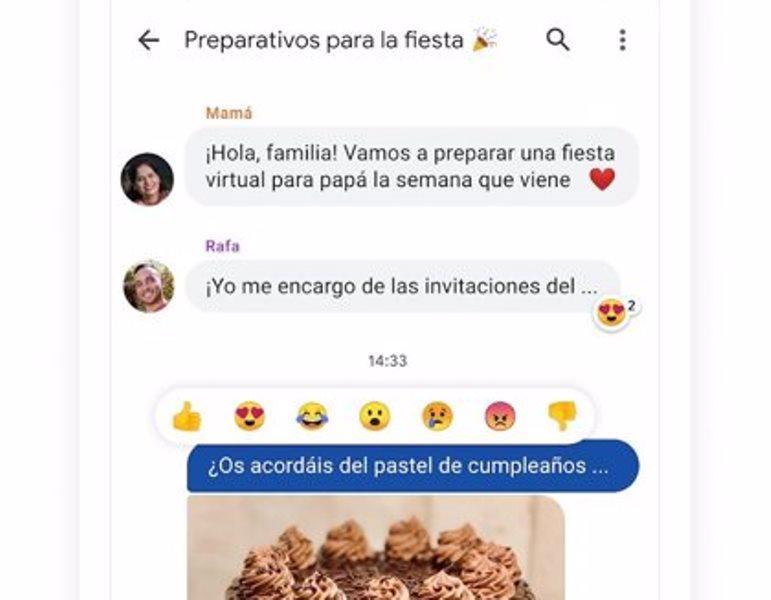
Task: Open Rafa's profile picture
Action: [148, 287]
